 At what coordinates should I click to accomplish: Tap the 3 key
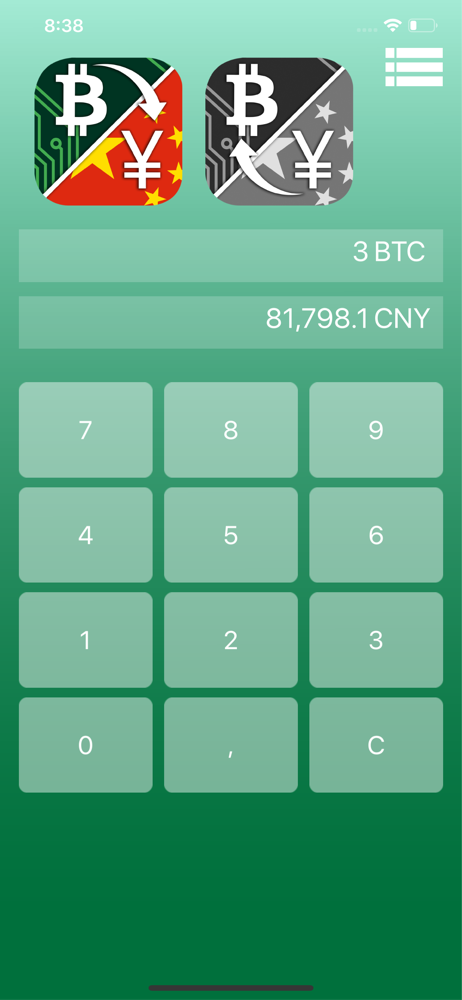click(376, 640)
